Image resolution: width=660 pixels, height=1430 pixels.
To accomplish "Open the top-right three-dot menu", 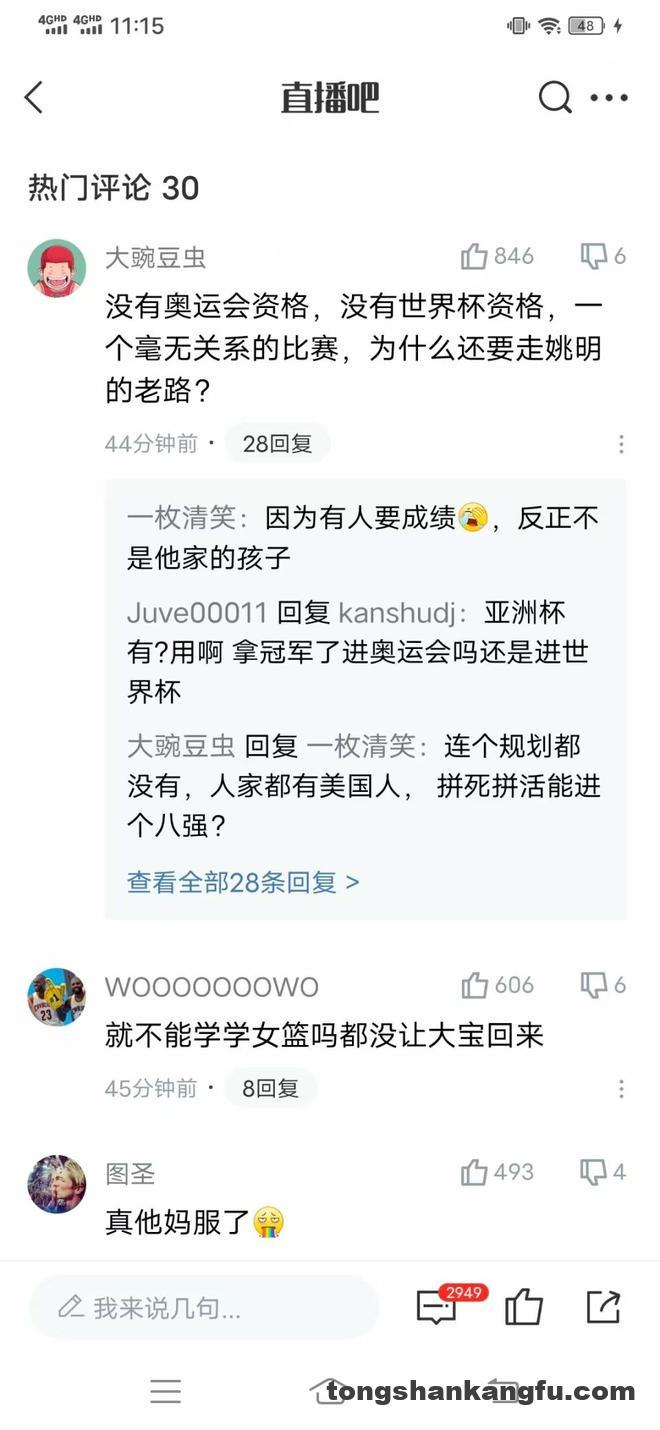I will click(x=609, y=98).
